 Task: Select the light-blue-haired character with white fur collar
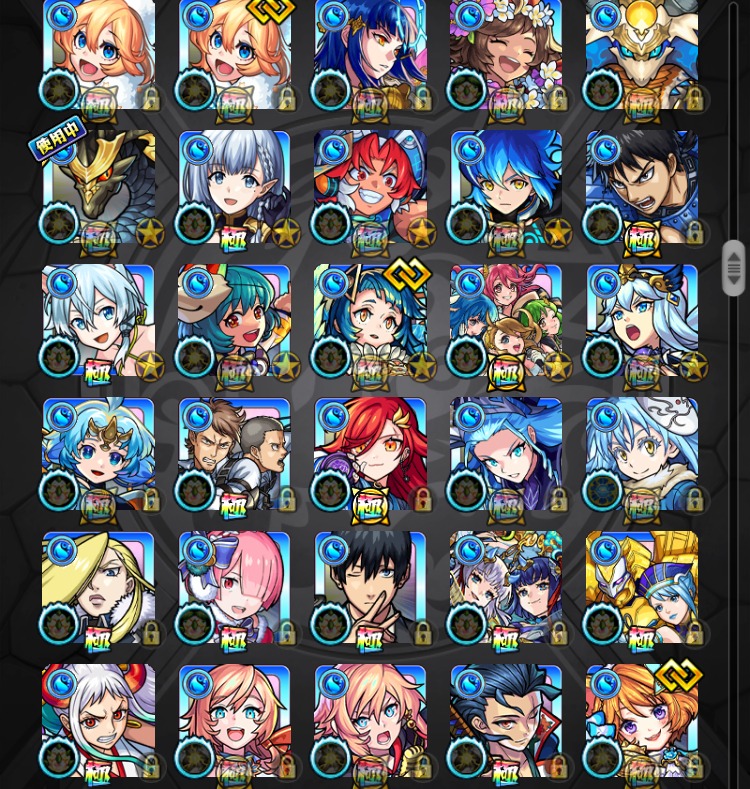642,454
